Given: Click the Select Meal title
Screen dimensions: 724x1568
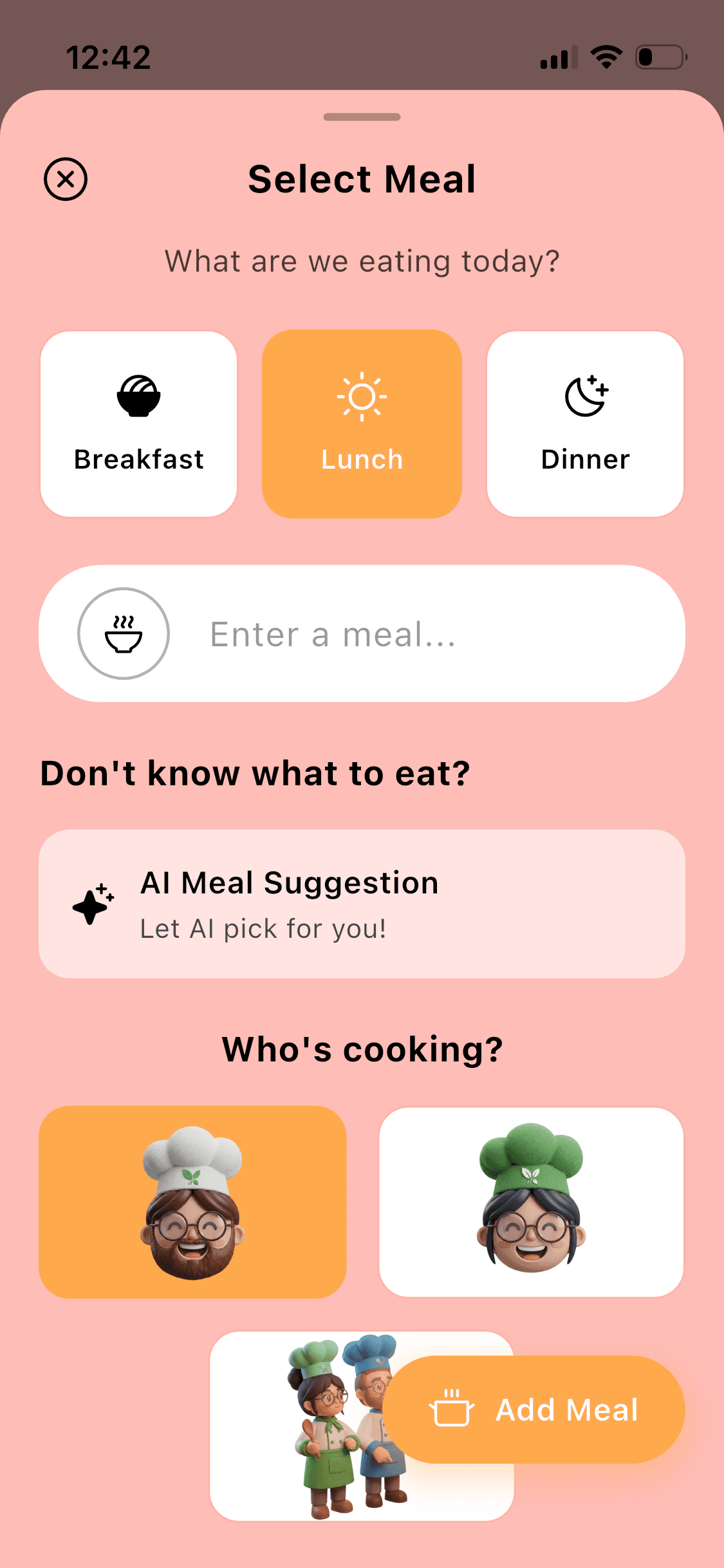Looking at the screenshot, I should [362, 179].
